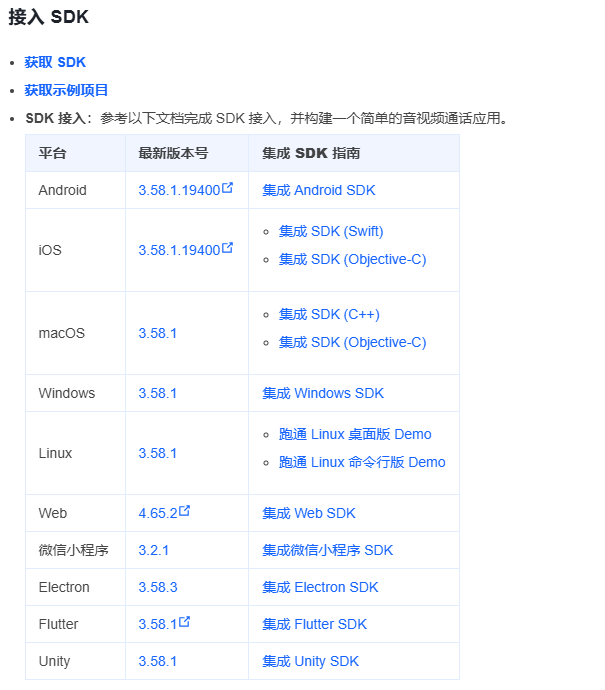Open Web version 4.65.2 link
This screenshot has height=690, width=605.
pos(158,513)
